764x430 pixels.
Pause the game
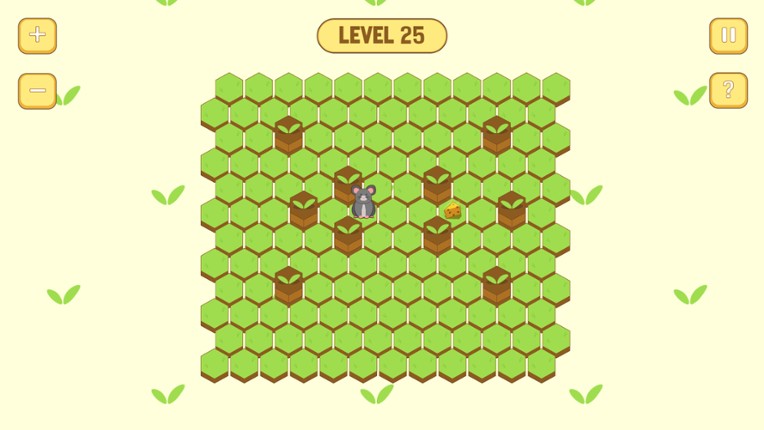coord(728,36)
